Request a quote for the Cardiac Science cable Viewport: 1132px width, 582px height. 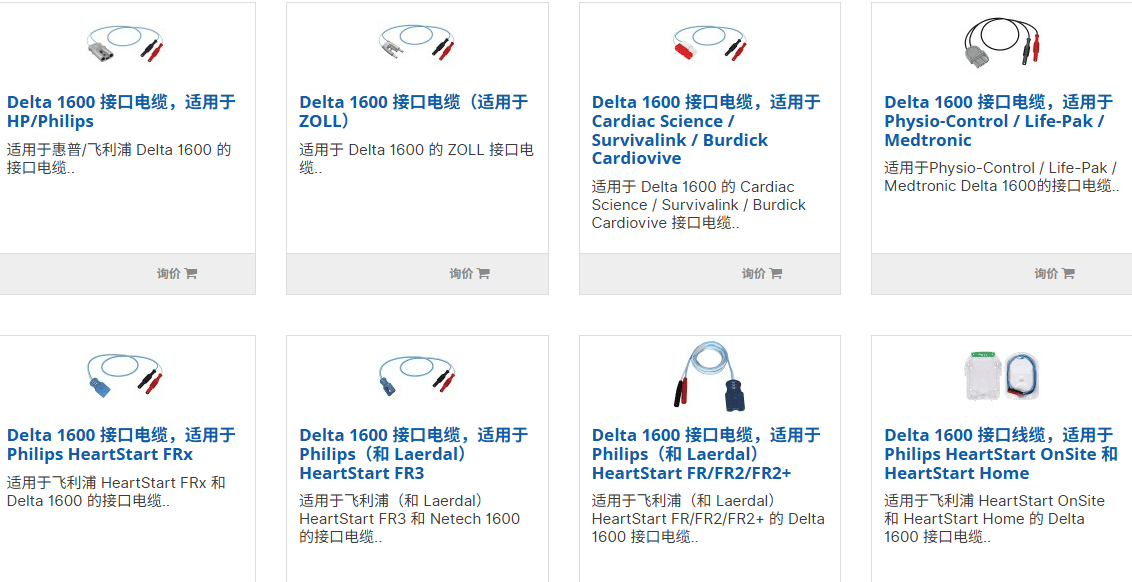(x=761, y=273)
